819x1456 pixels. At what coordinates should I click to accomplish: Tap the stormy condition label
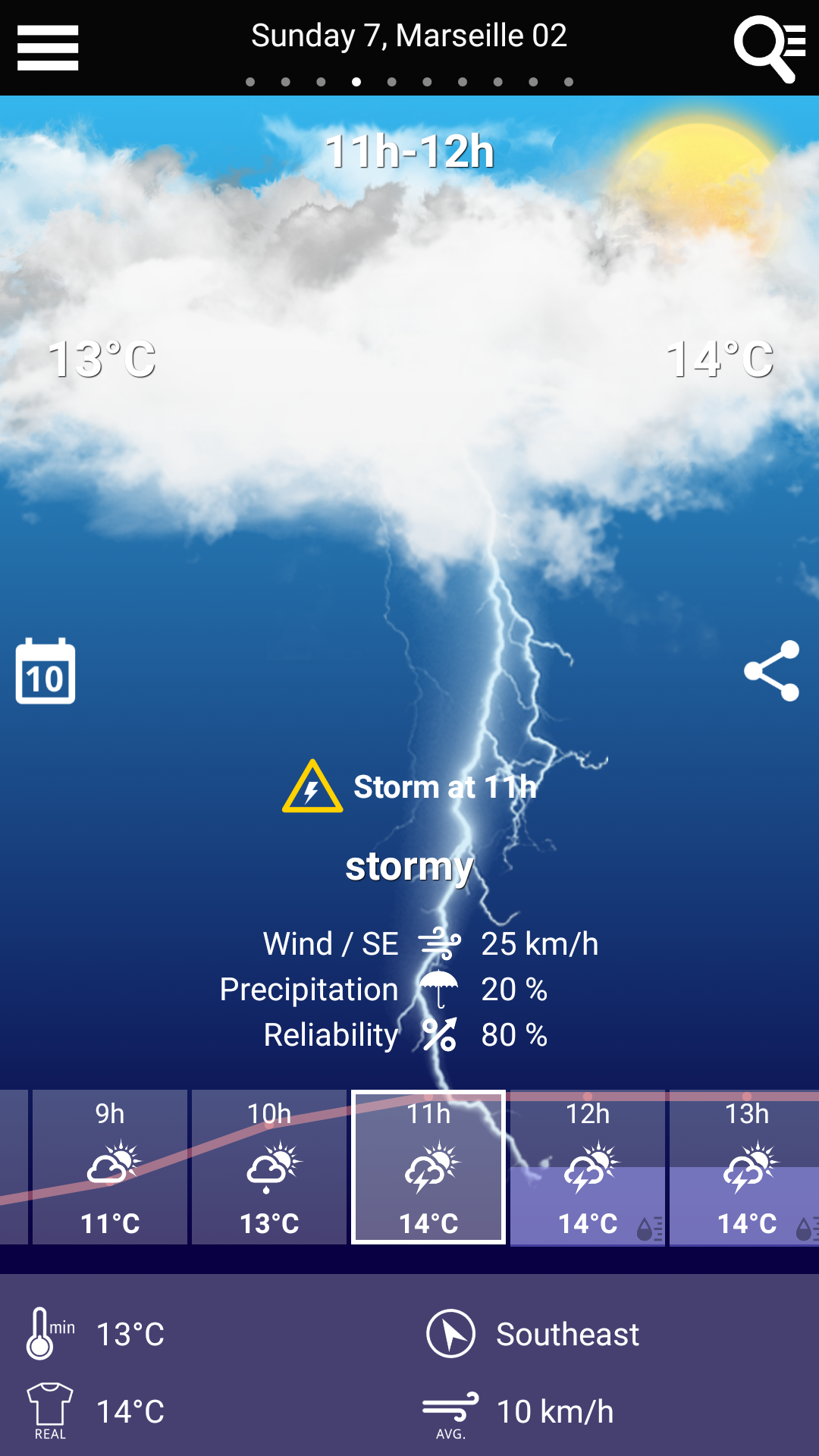click(409, 865)
